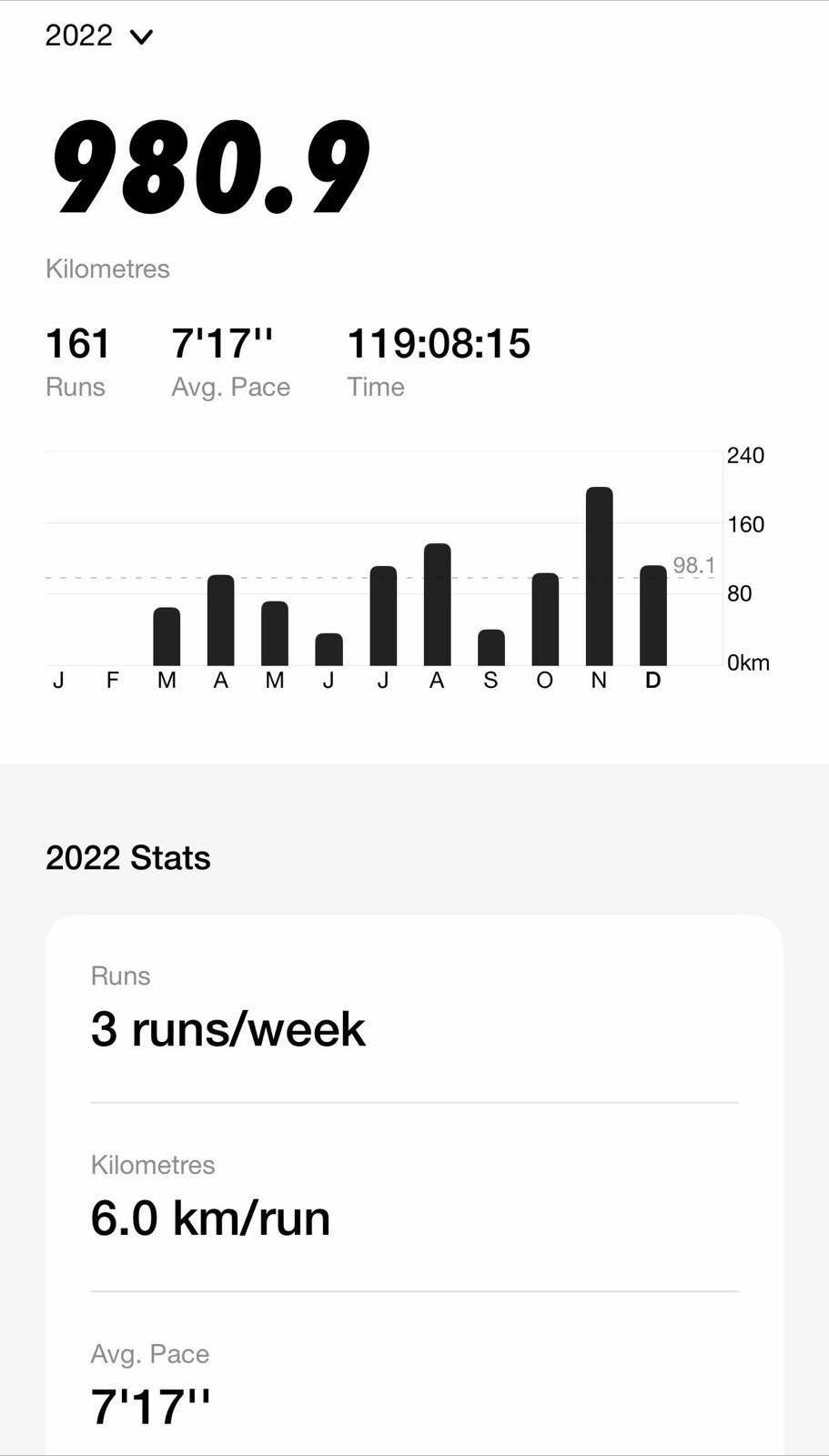Open the 2022 year dropdown
The height and width of the screenshot is (1456, 829).
point(99,36)
